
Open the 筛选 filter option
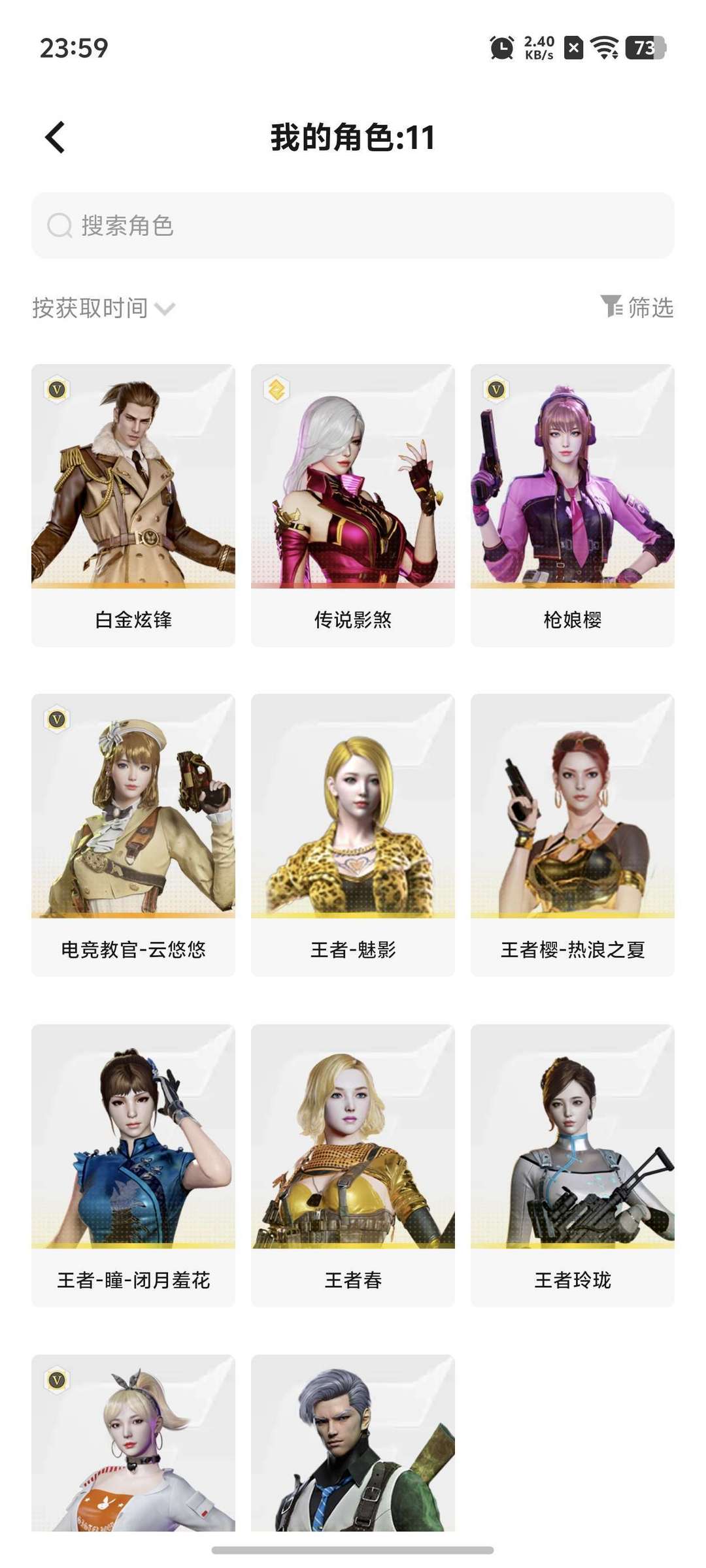pos(637,307)
